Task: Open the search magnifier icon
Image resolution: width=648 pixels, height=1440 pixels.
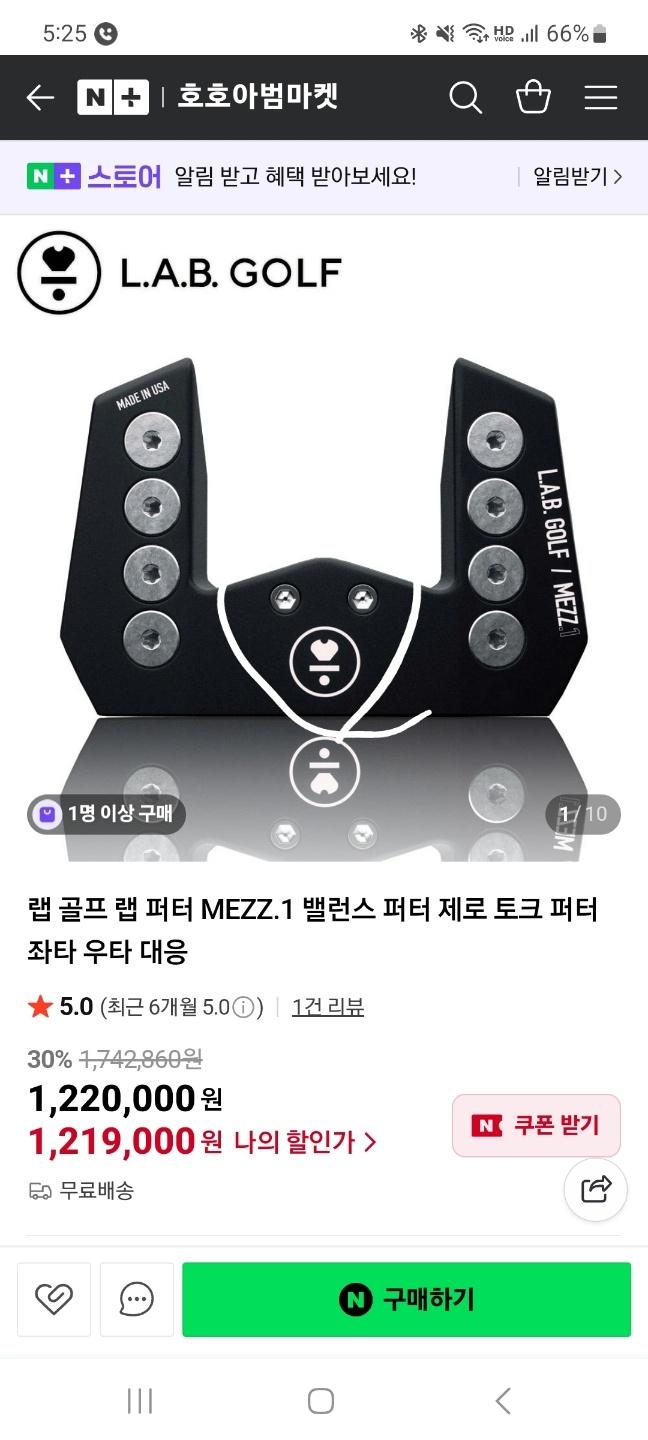Action: (x=465, y=97)
